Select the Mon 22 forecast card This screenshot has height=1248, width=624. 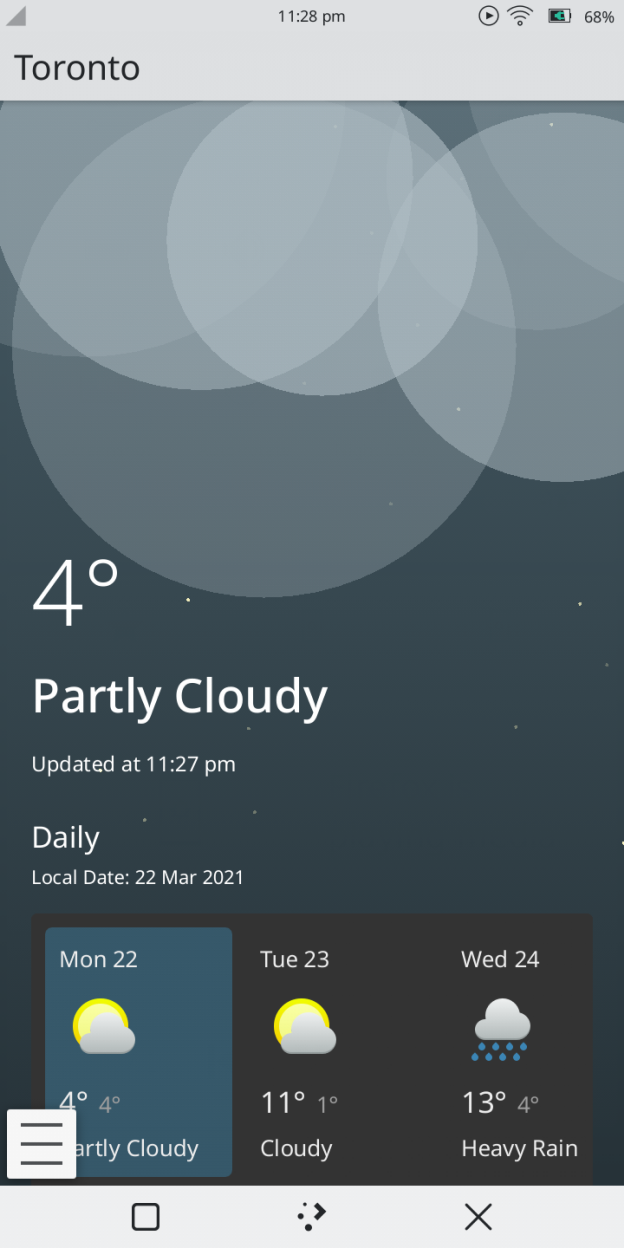coord(138,1030)
